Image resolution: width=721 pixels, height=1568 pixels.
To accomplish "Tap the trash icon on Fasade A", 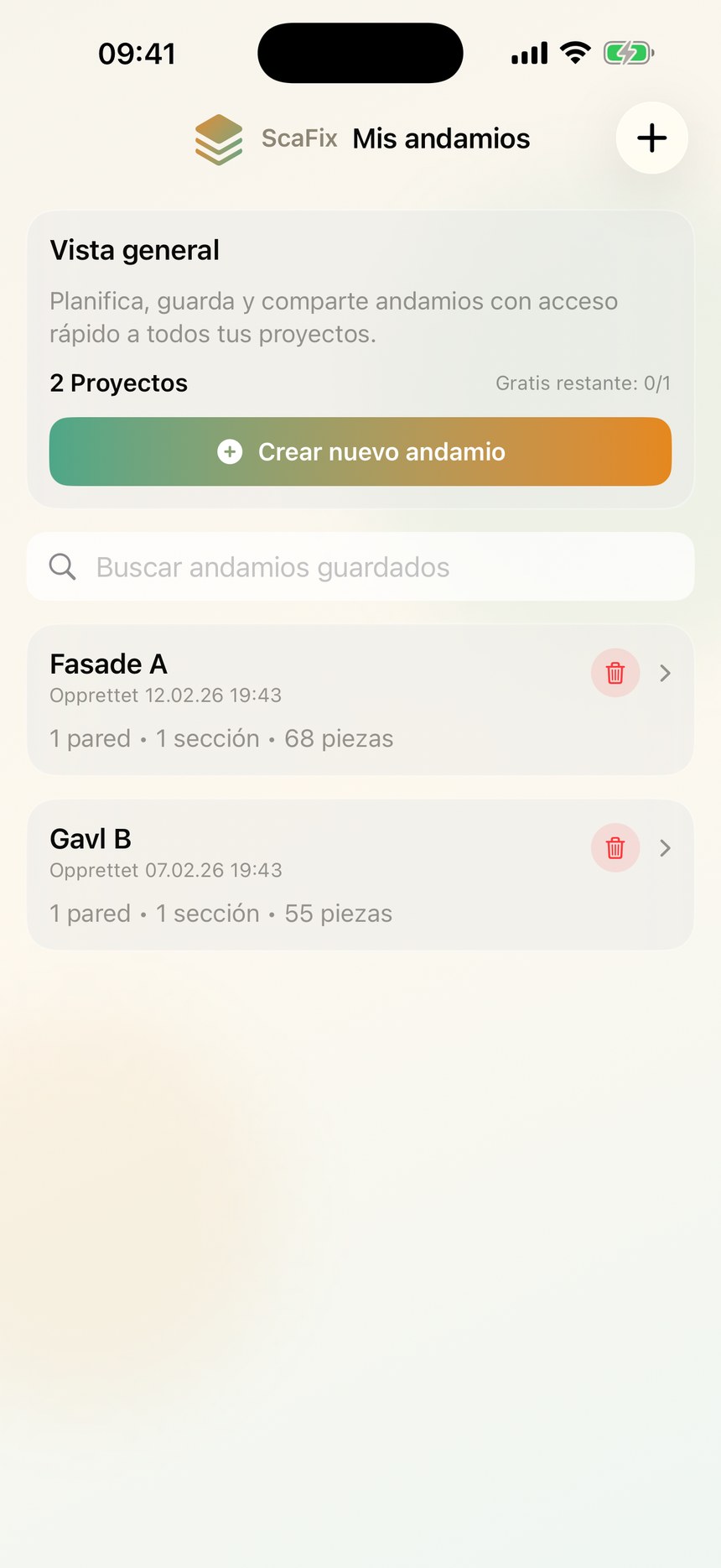I will tap(615, 673).
